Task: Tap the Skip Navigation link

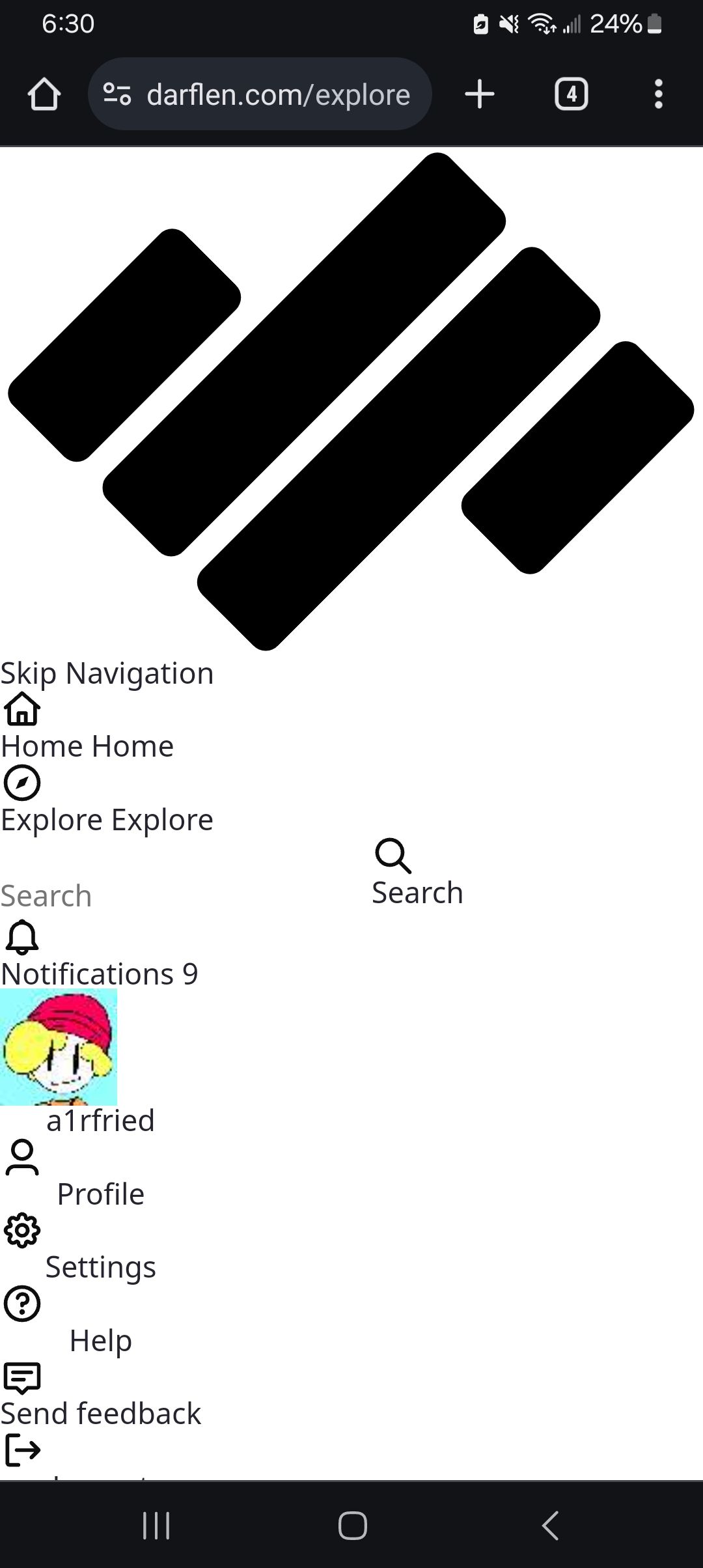Action: [x=107, y=673]
